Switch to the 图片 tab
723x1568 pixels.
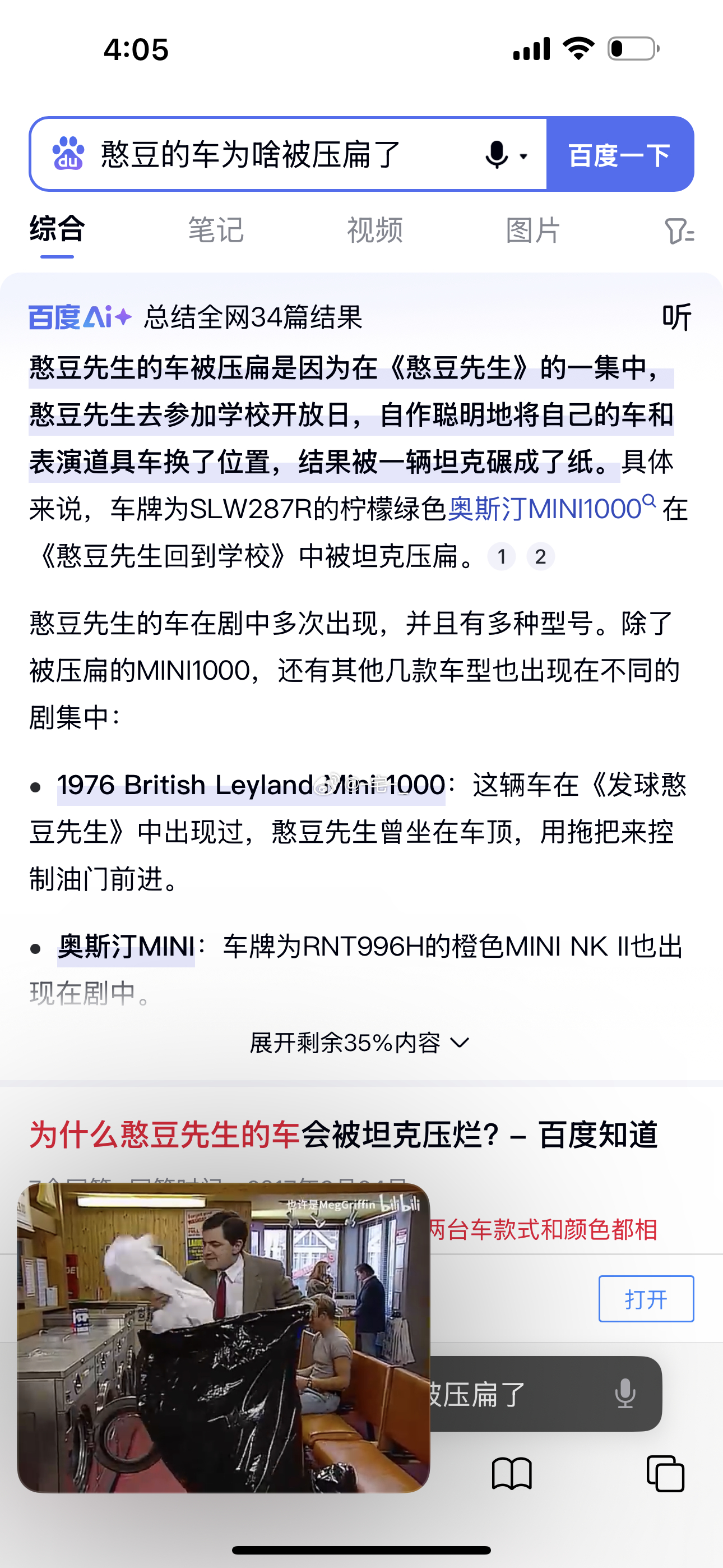(532, 230)
